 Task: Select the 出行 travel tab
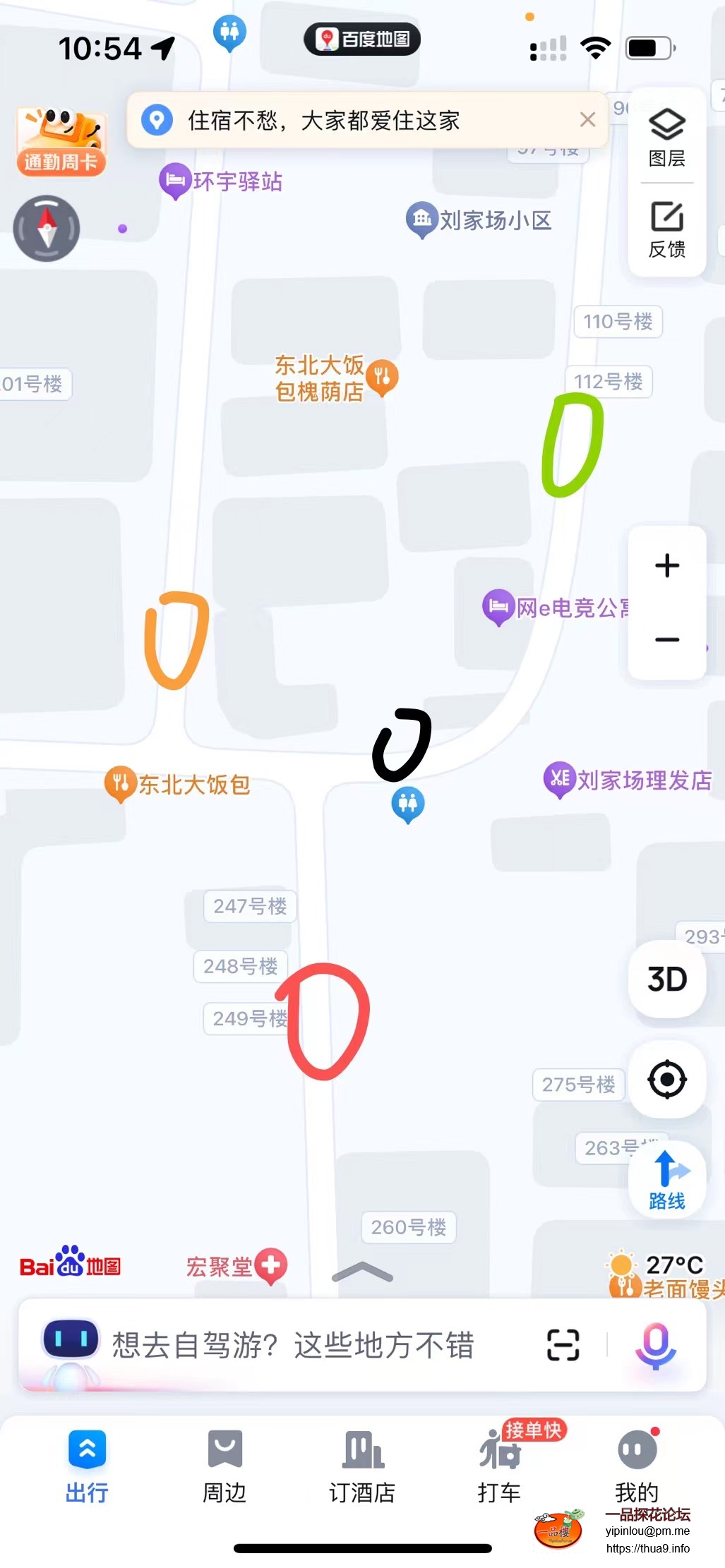click(87, 1466)
